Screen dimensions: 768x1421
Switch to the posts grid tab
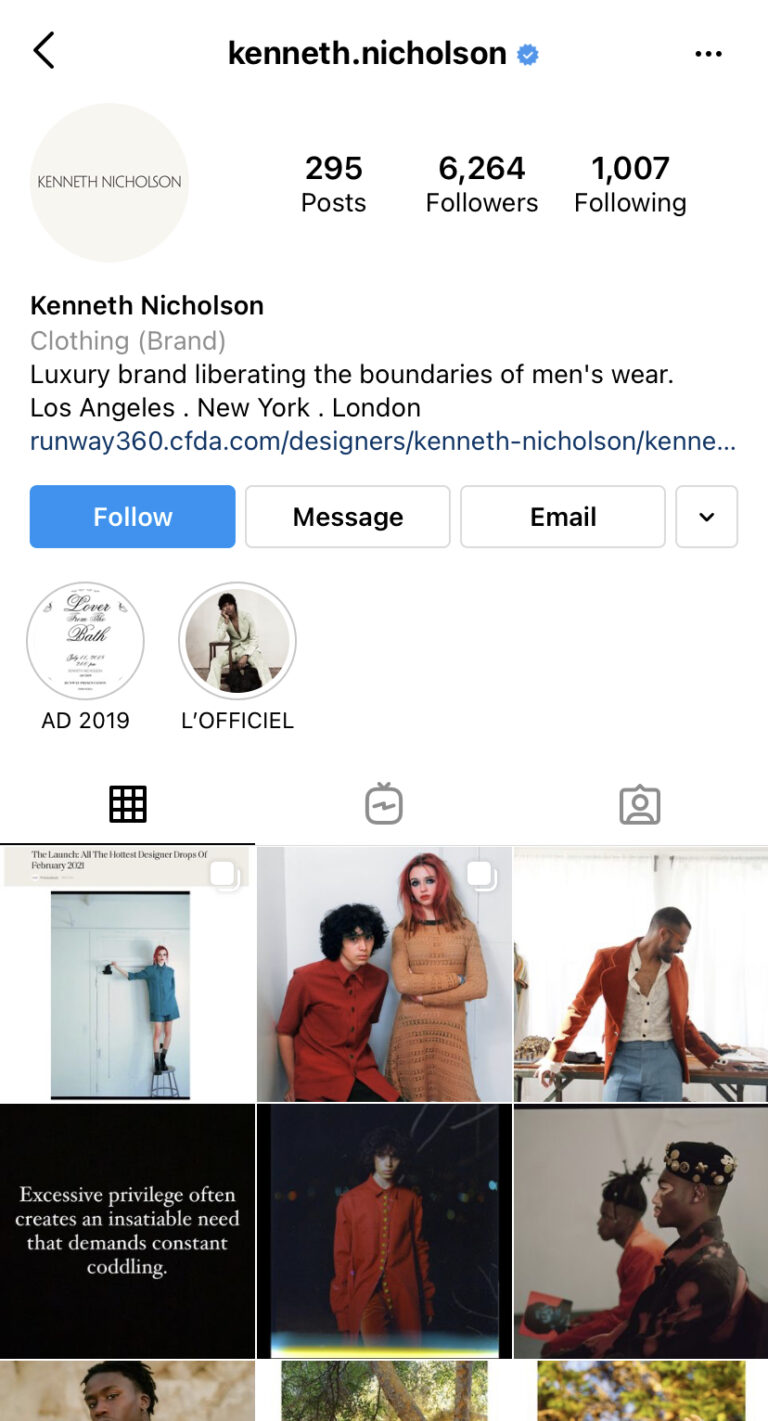128,804
